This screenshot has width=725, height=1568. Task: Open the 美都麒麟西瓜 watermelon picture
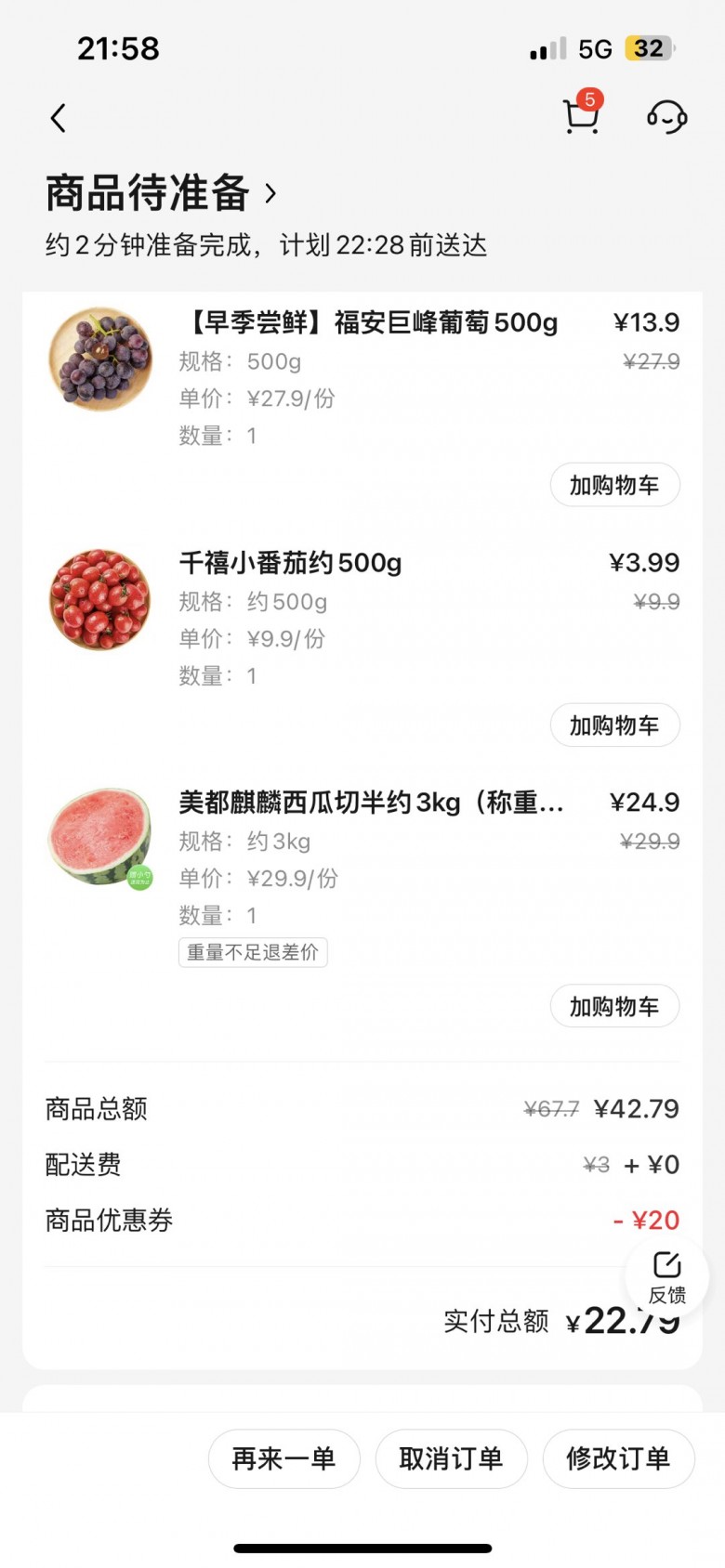coord(100,838)
